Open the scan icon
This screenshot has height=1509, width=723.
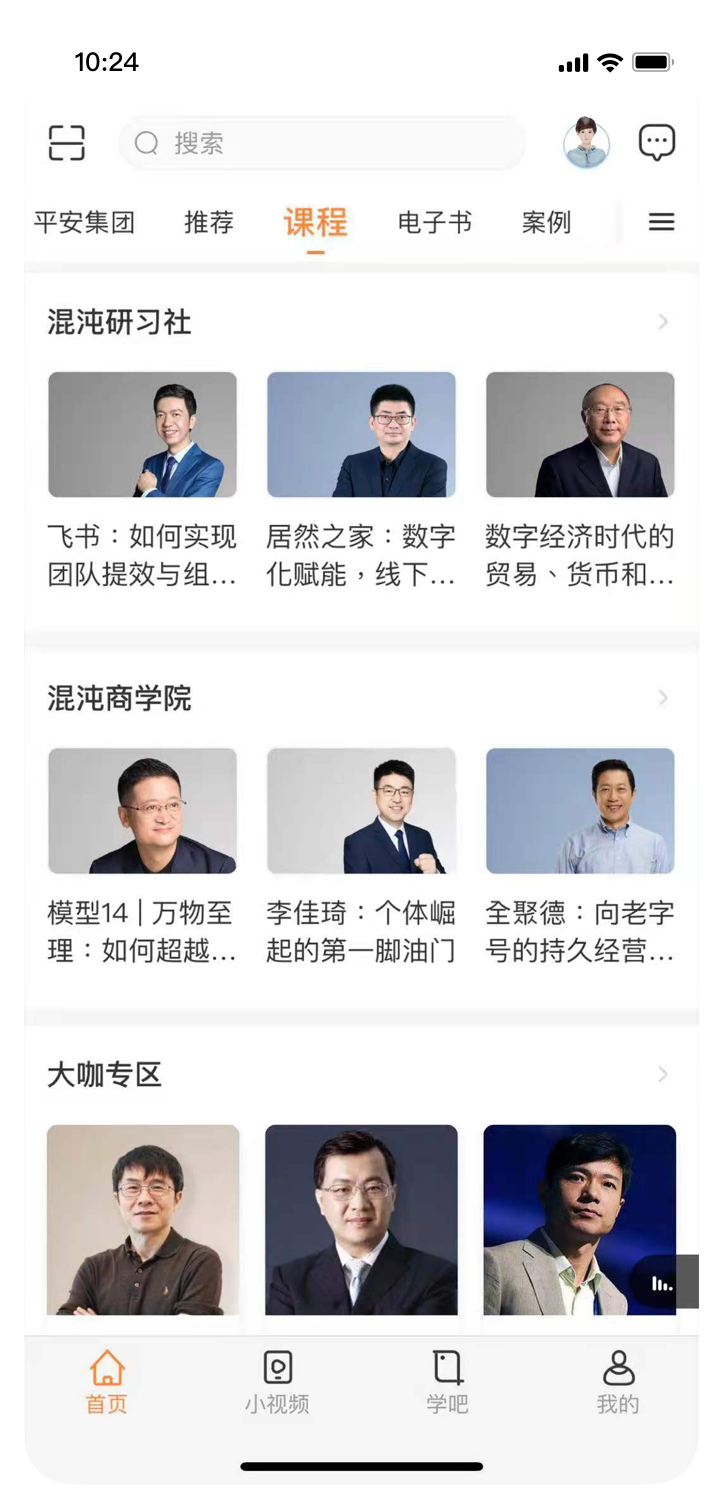tap(67, 144)
